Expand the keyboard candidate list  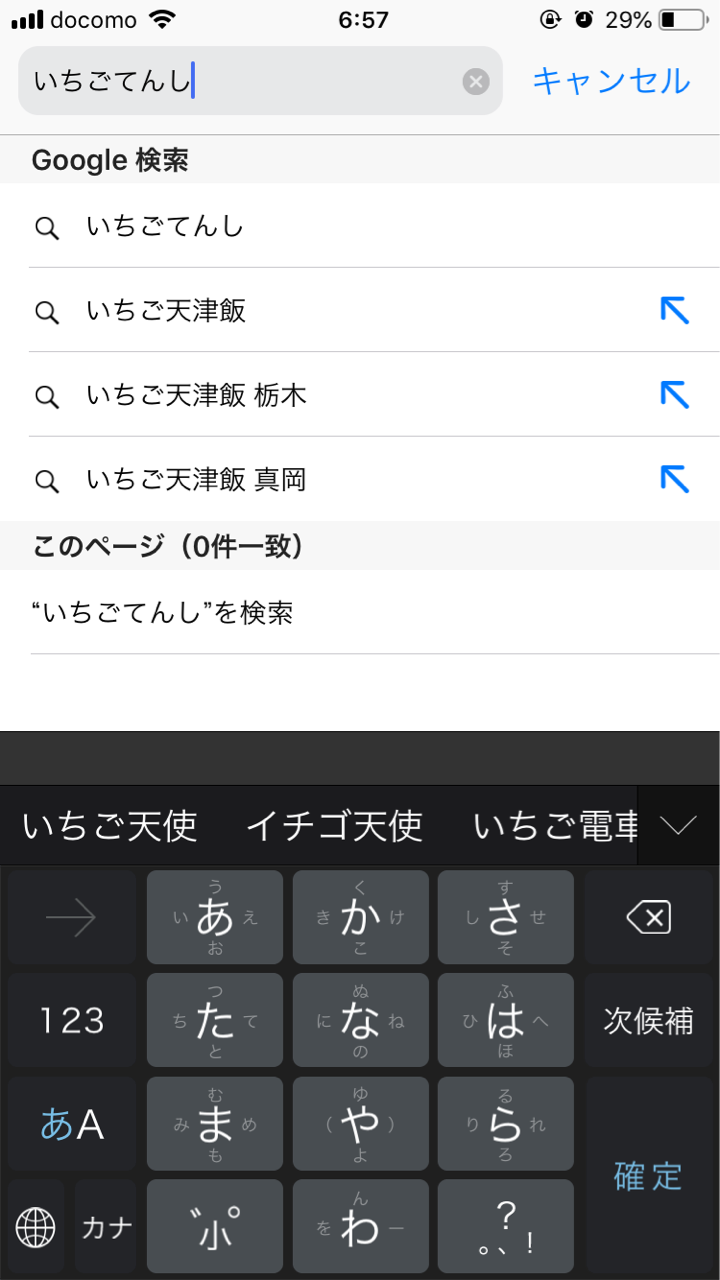[x=678, y=826]
